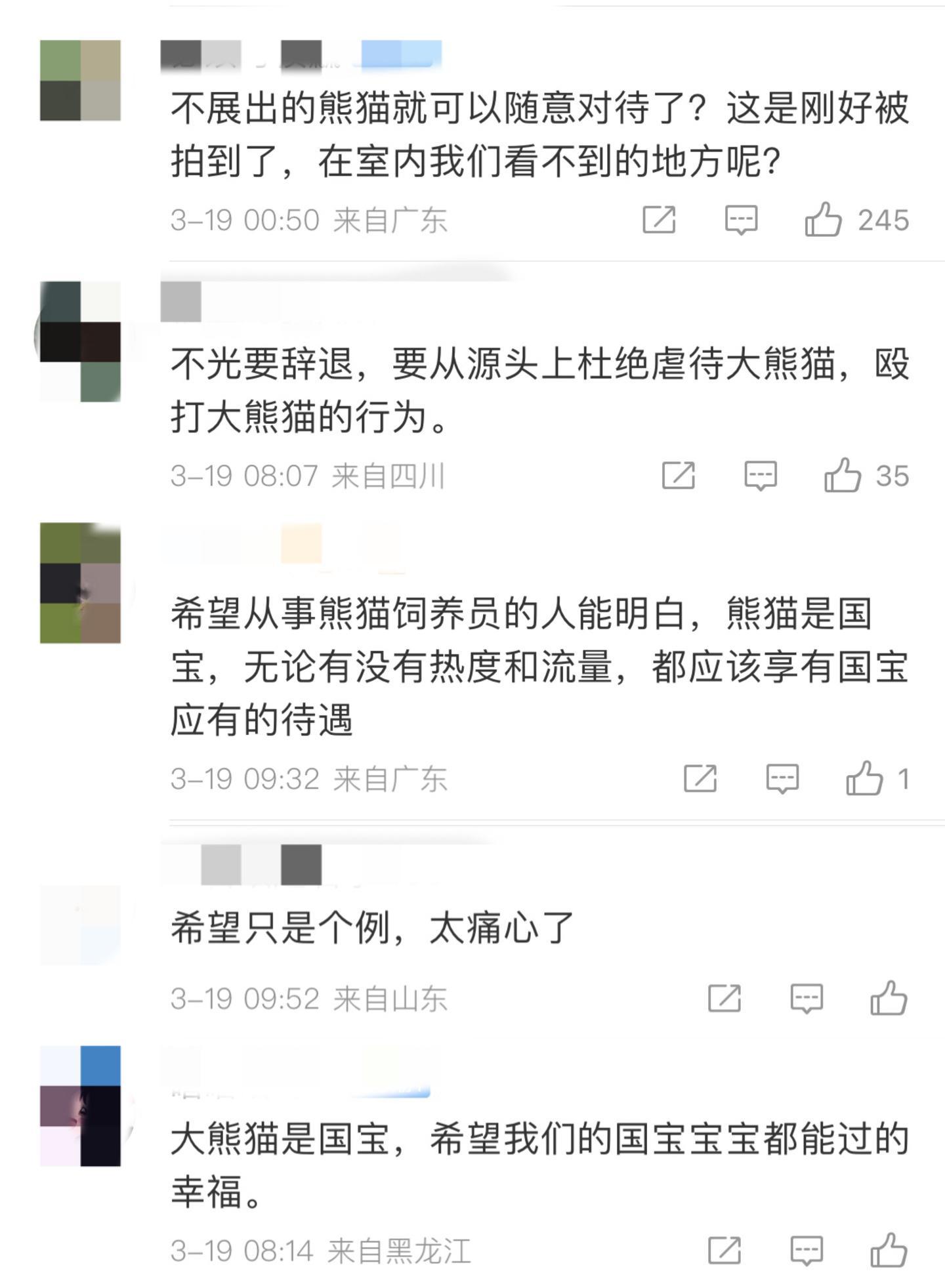
Task: Reply to the comment from 山东 at 09:52
Action: (807, 999)
